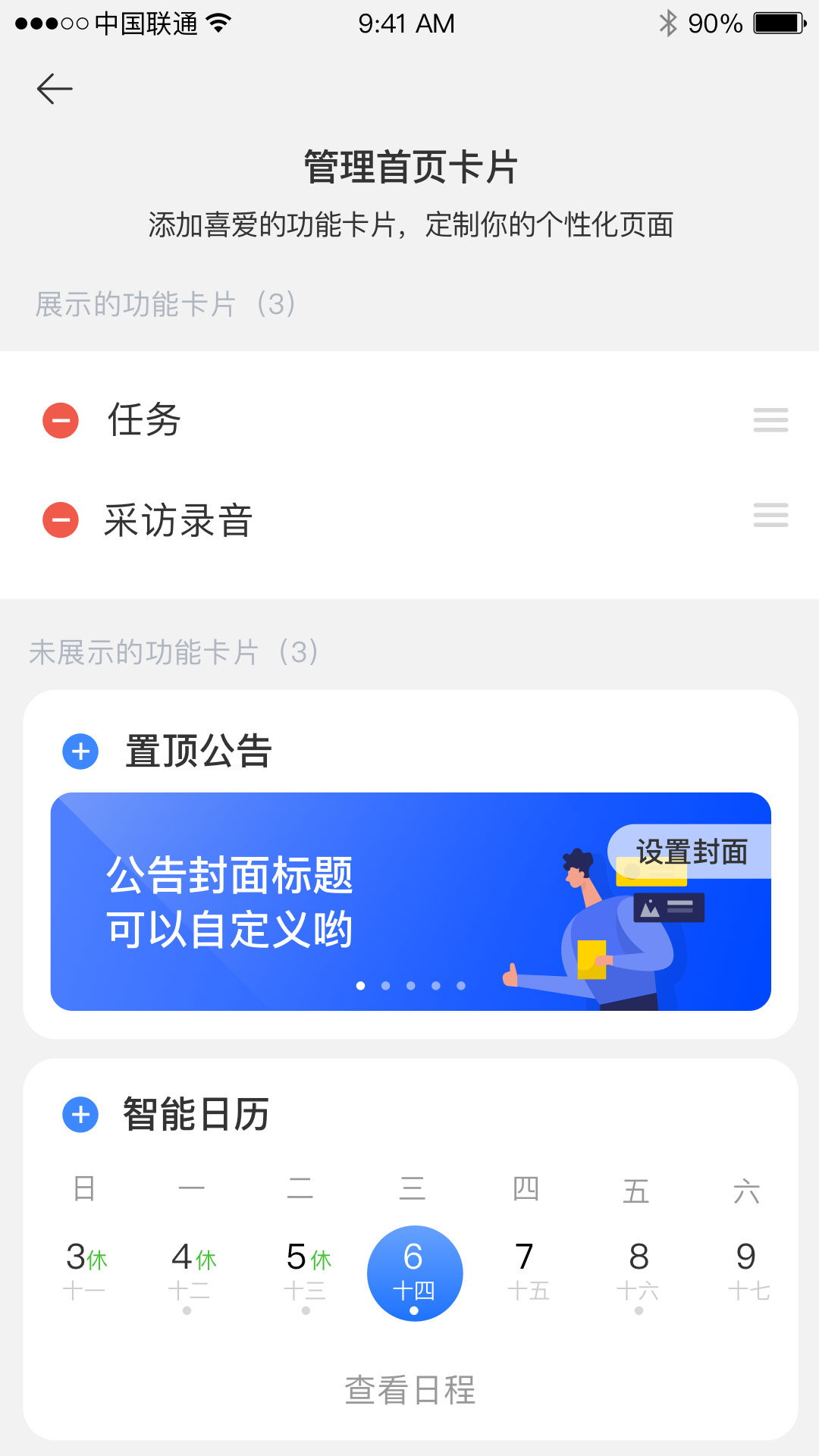The height and width of the screenshot is (1456, 819).
Task: Select date 6 in the calendar
Action: click(414, 1272)
